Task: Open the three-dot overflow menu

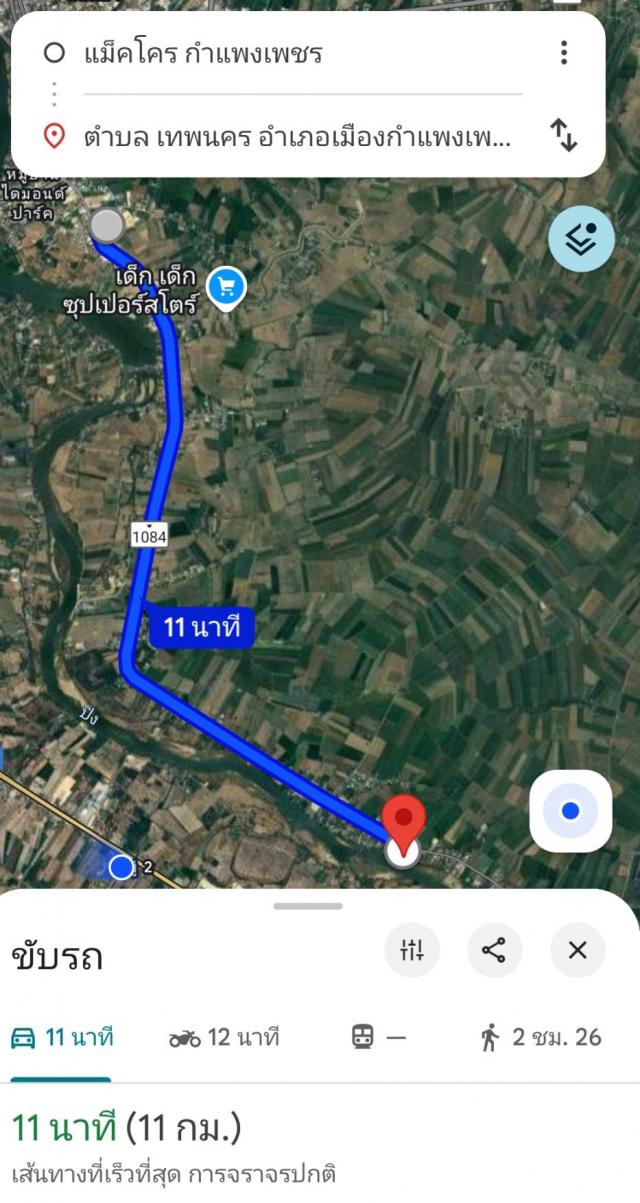Action: 564,53
